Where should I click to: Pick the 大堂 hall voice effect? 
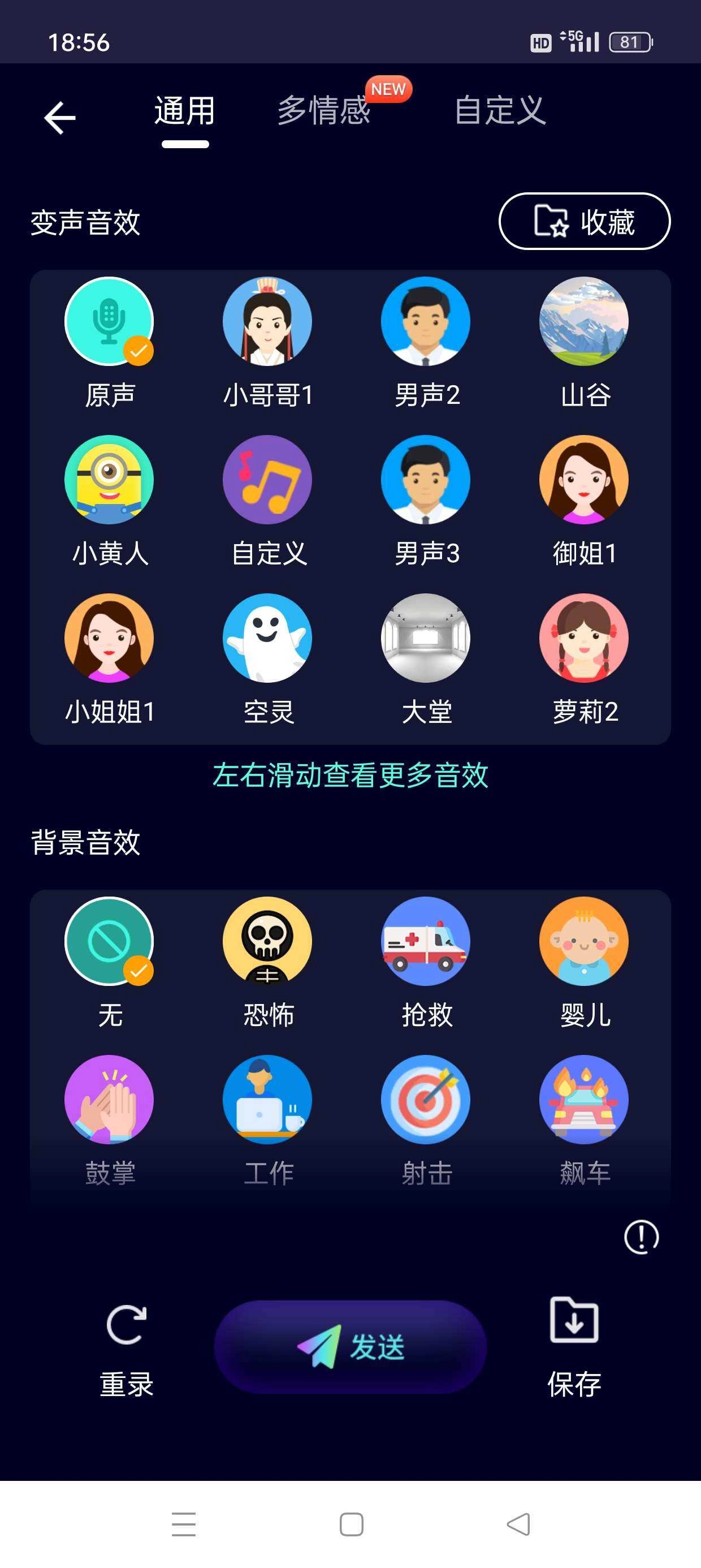(425, 638)
